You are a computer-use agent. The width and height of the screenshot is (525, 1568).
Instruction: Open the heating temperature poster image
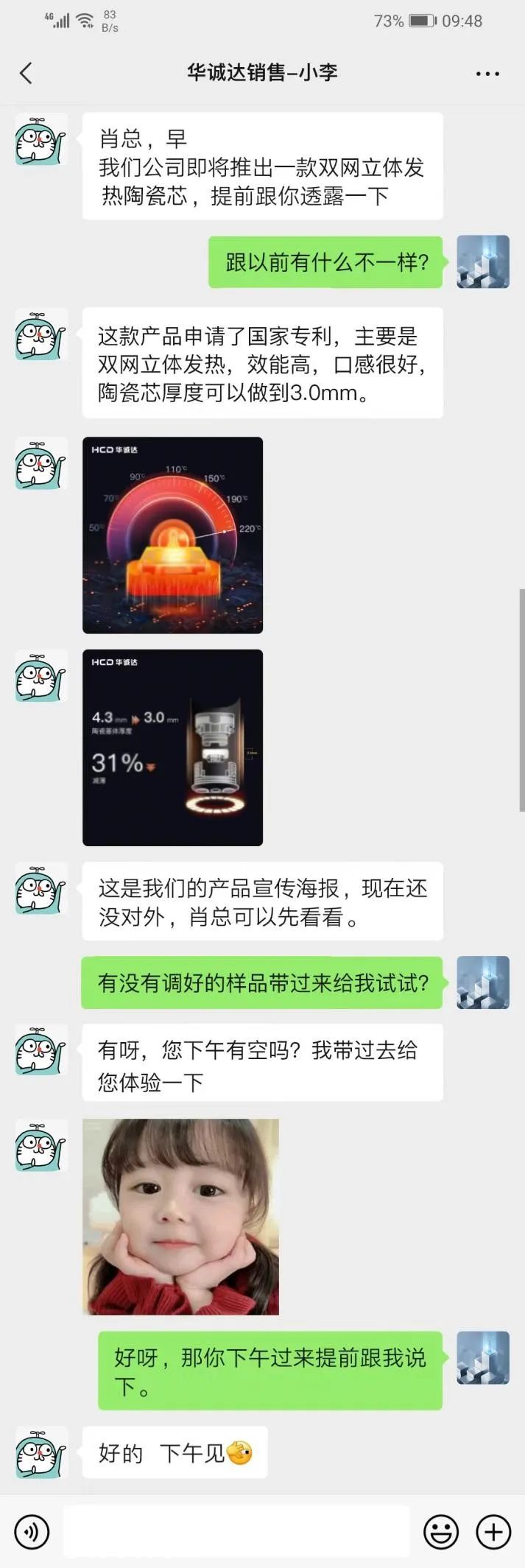tap(172, 535)
